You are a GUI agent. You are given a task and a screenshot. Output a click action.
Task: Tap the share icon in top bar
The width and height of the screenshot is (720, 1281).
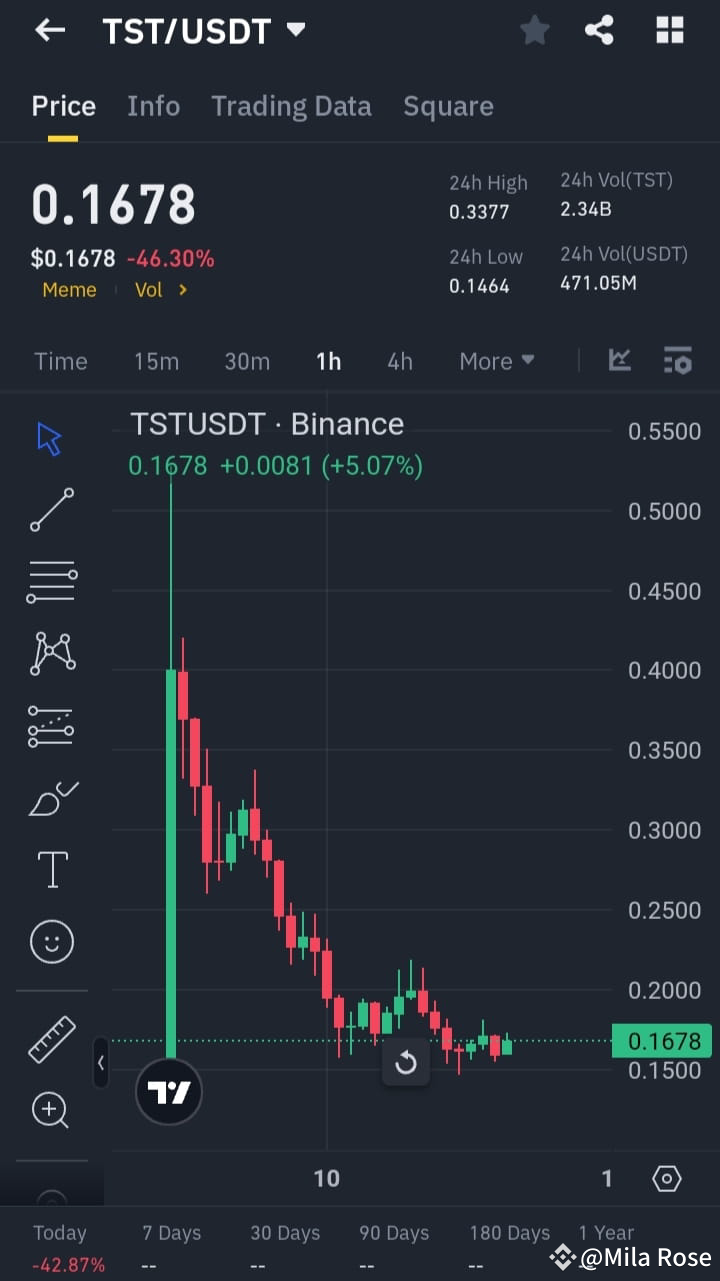point(600,30)
